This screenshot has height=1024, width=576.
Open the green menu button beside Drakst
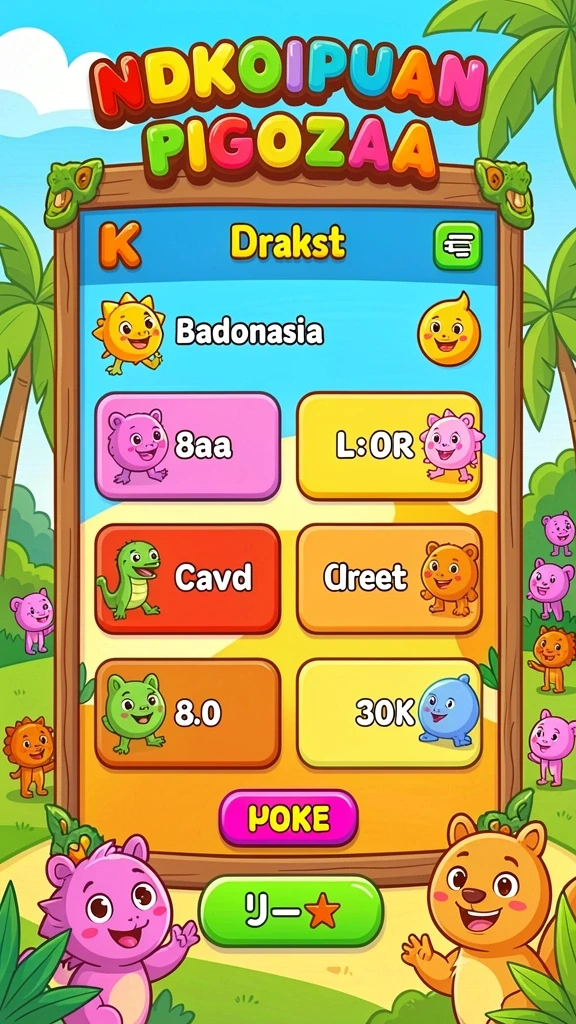(458, 246)
